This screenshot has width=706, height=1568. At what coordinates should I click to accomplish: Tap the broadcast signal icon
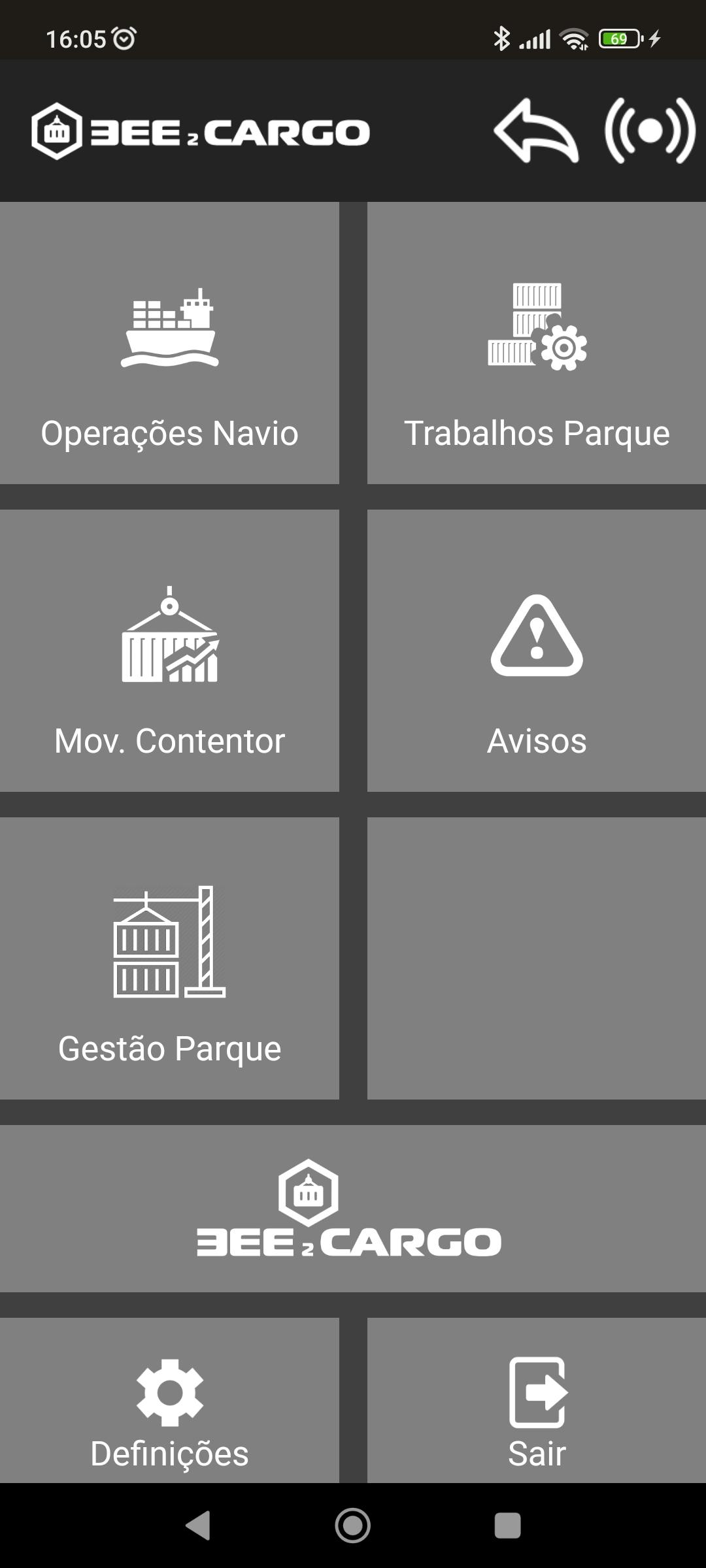tap(650, 131)
